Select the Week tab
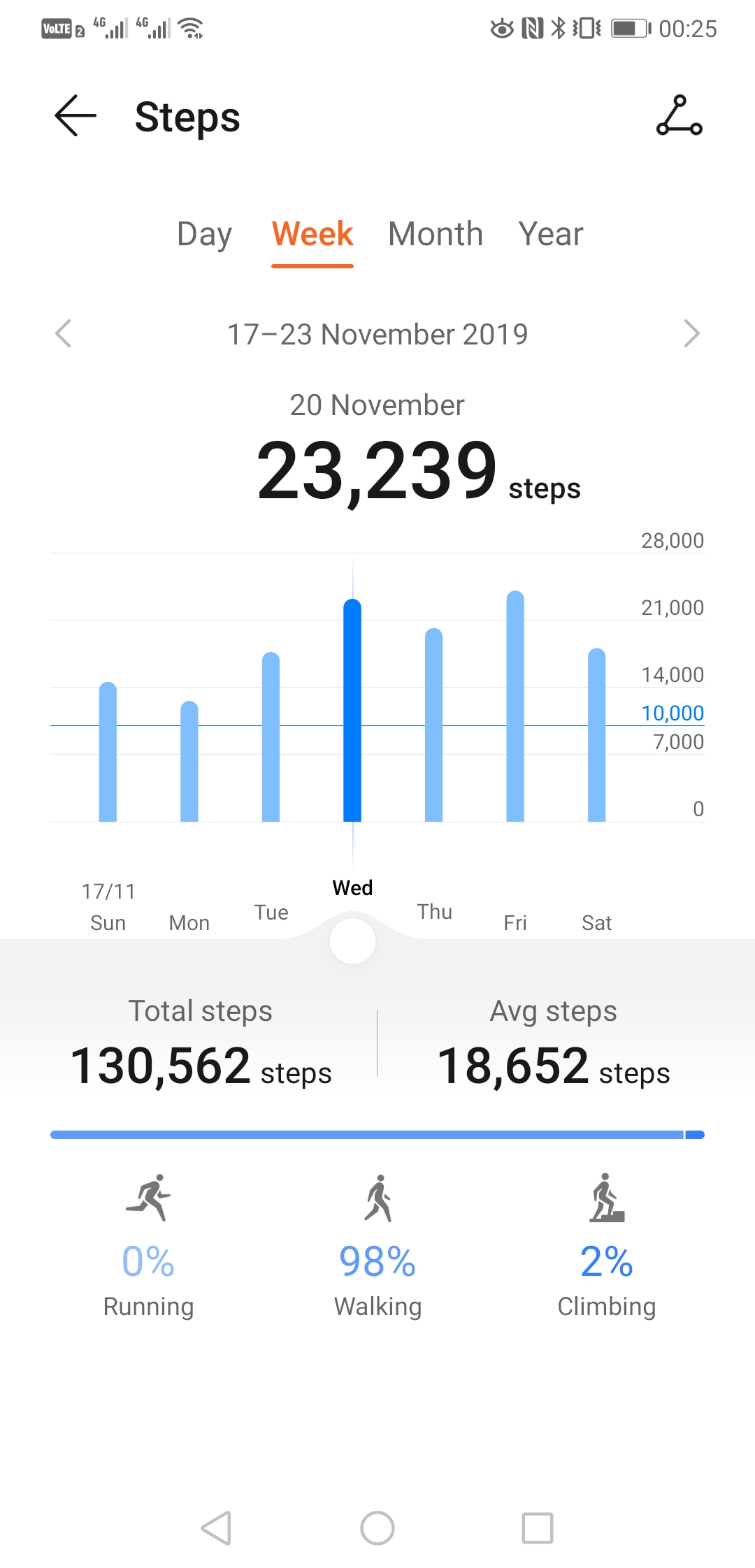This screenshot has height=1568, width=755. coord(312,234)
